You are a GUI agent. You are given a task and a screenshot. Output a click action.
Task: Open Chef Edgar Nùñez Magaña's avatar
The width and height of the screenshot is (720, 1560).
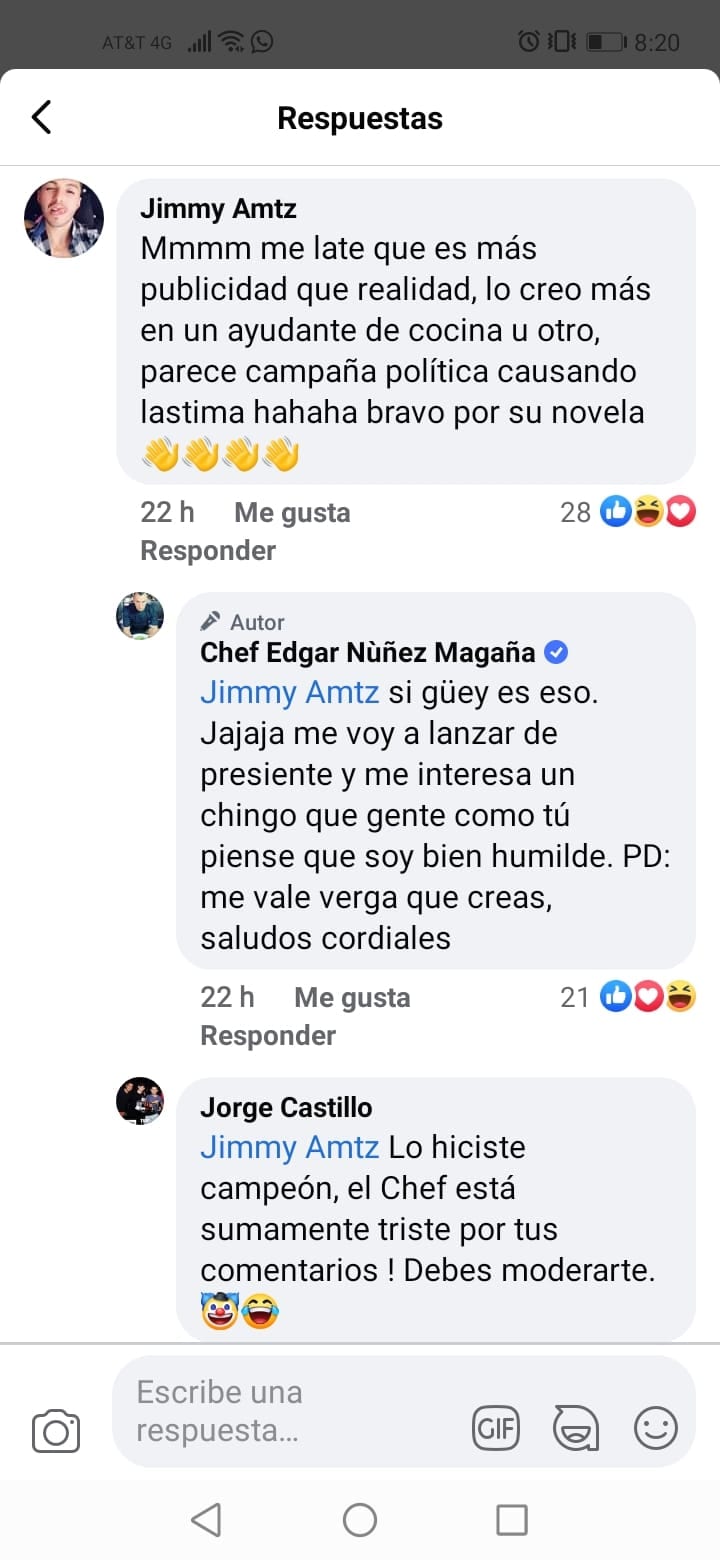click(x=140, y=616)
